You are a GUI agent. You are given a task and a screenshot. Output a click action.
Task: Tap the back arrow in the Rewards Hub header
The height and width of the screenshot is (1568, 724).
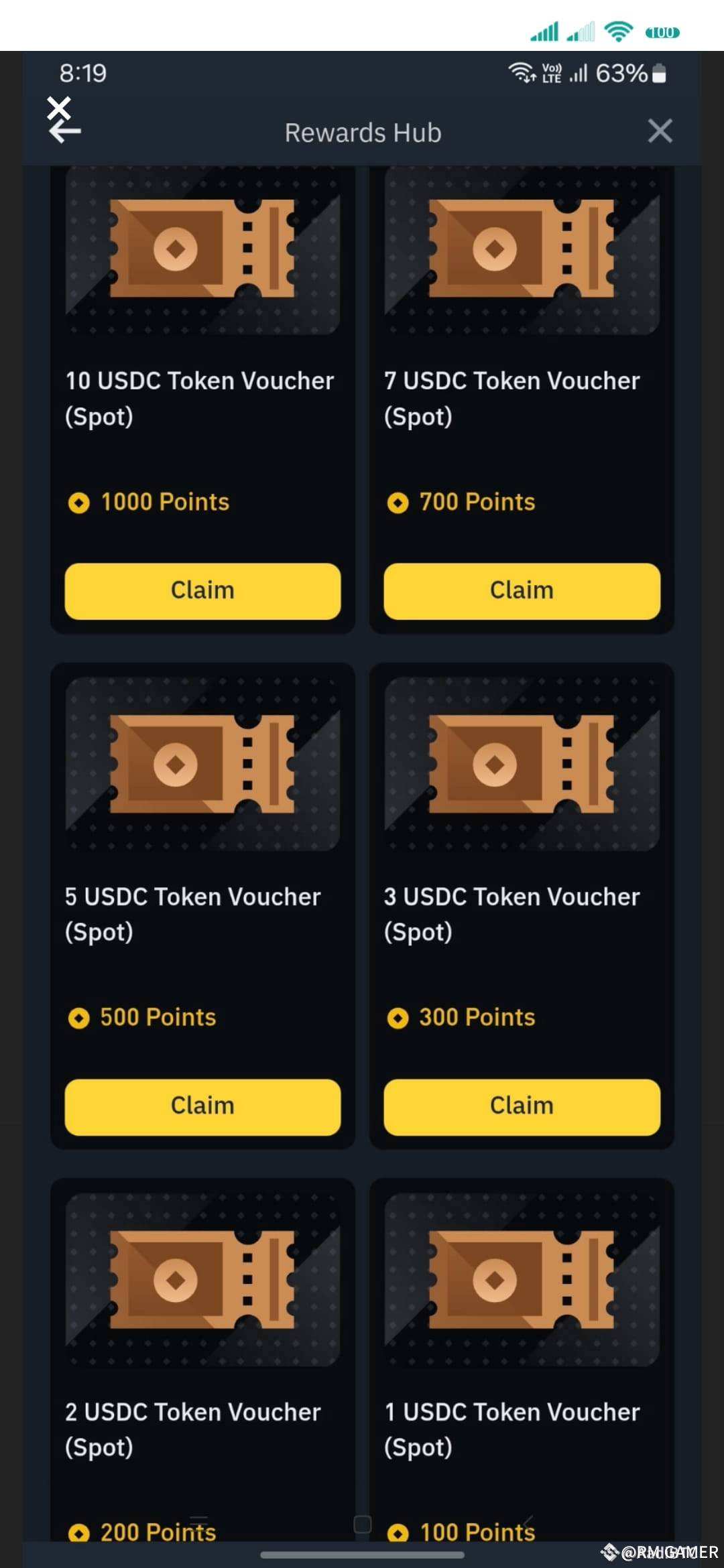coord(65,131)
